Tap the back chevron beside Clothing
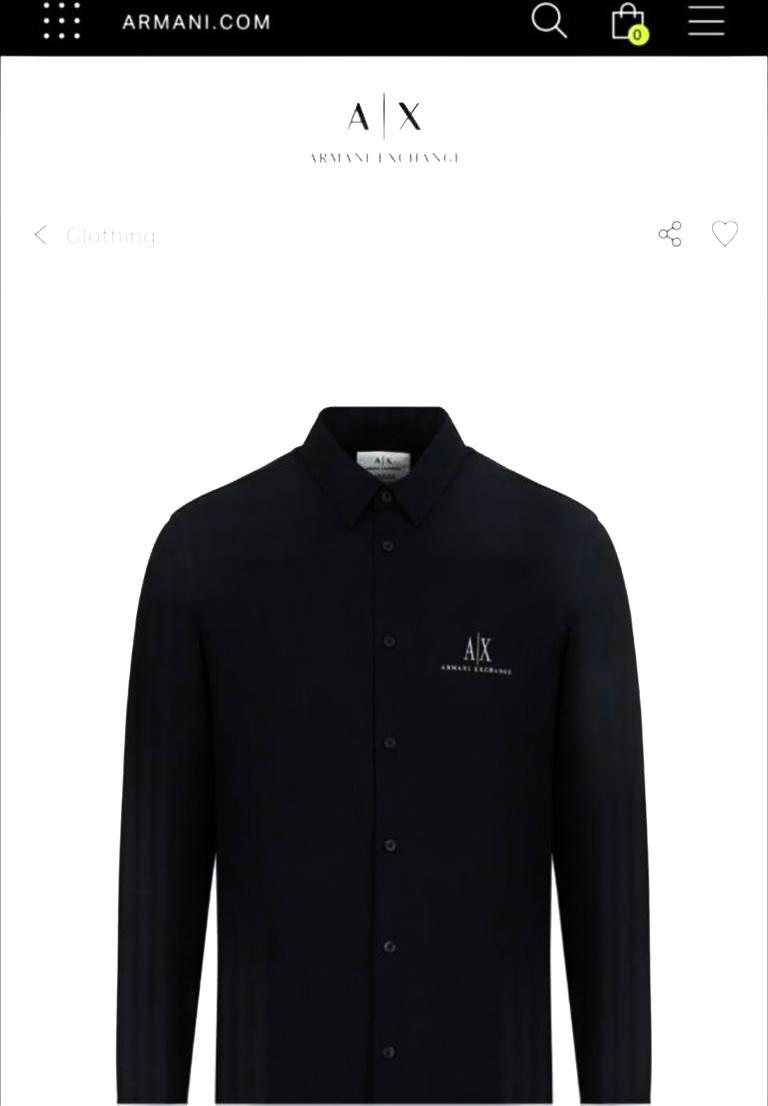Screen dimensions: 768x1106 [40, 235]
